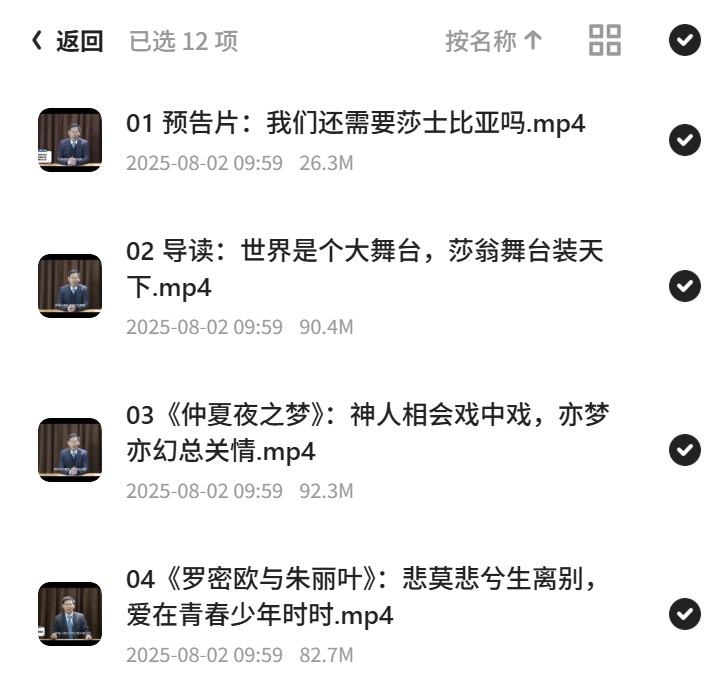Switch to grid view layout
Image resolution: width=712 pixels, height=699 pixels.
pyautogui.click(x=605, y=40)
